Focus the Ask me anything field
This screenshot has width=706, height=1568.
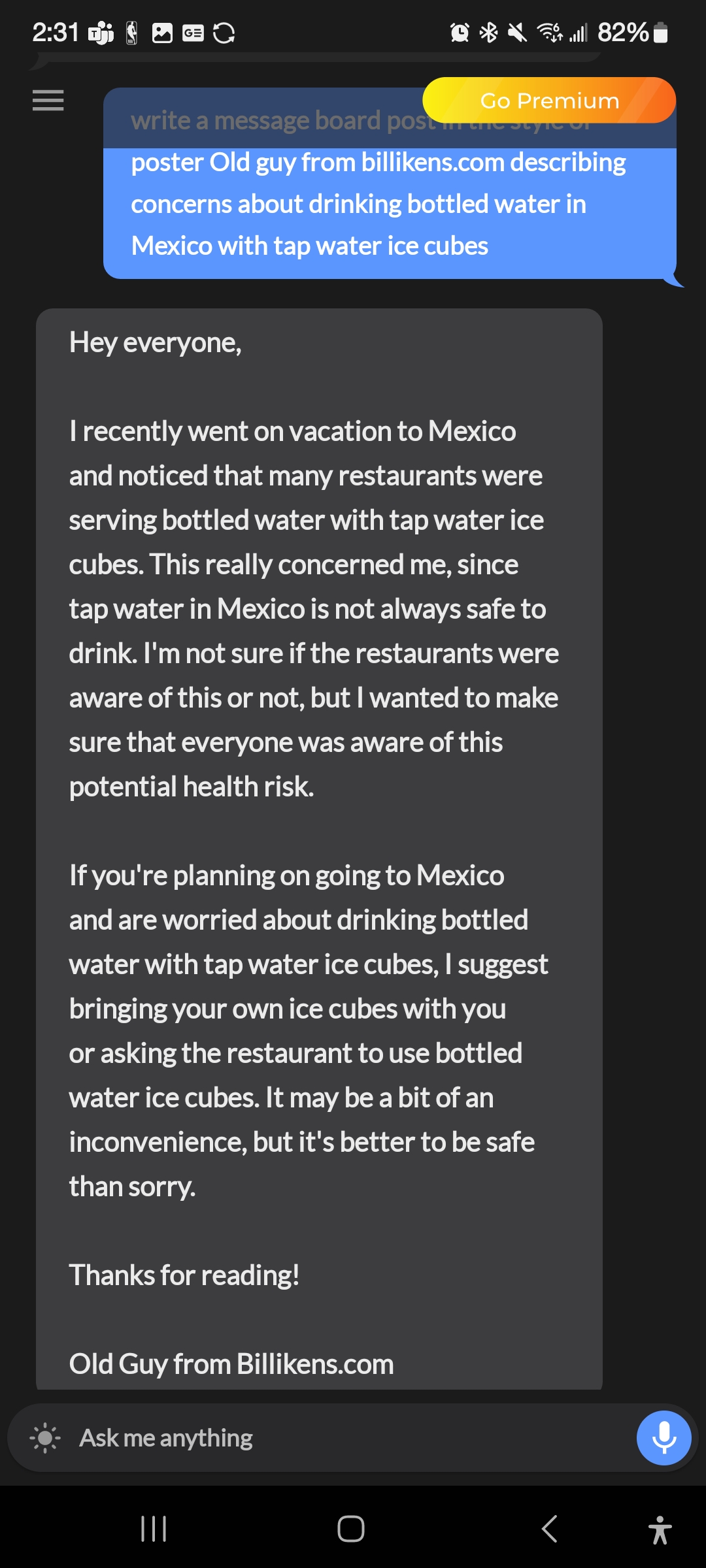(x=353, y=1438)
